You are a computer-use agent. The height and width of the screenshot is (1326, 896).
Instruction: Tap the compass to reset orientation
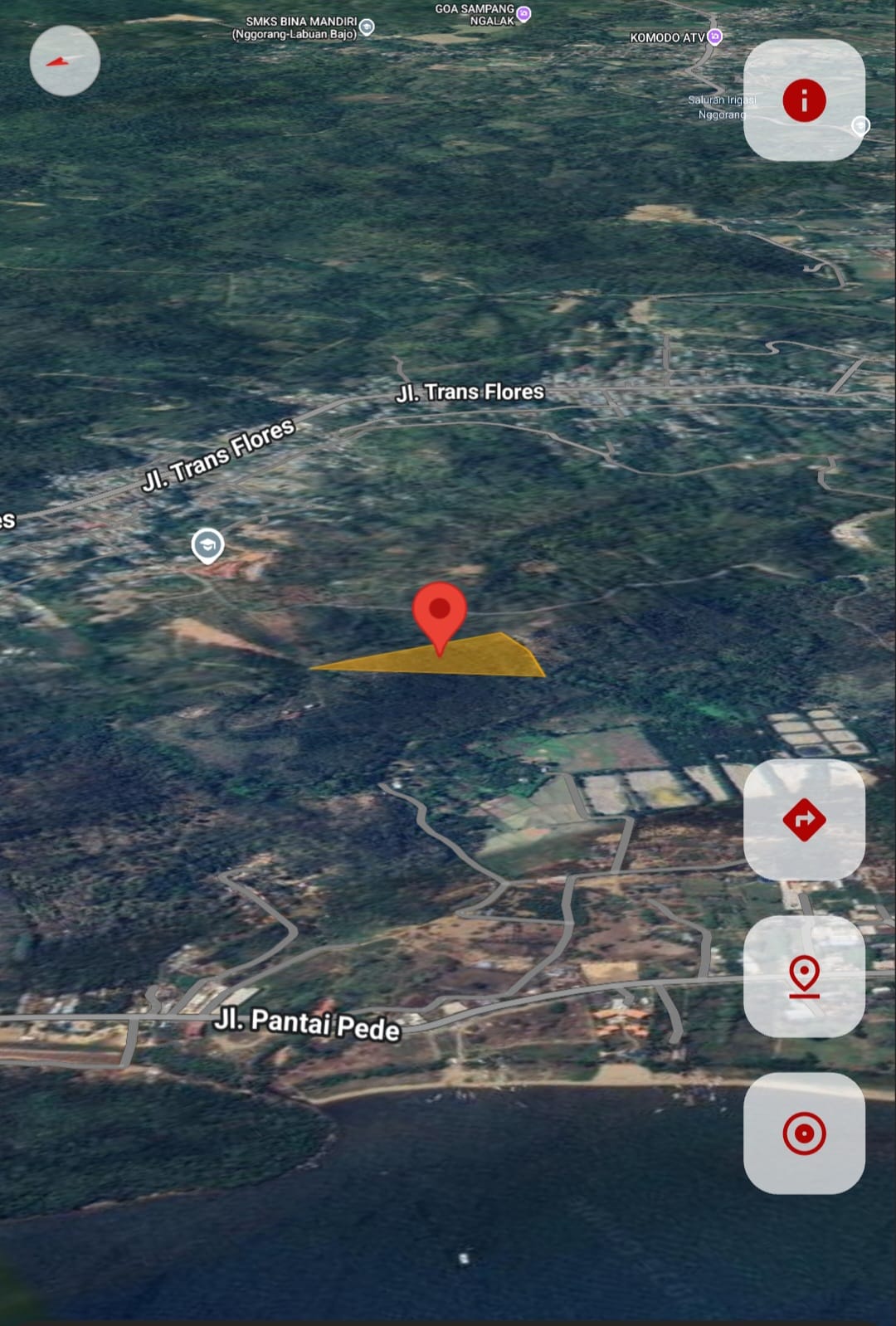[65, 61]
